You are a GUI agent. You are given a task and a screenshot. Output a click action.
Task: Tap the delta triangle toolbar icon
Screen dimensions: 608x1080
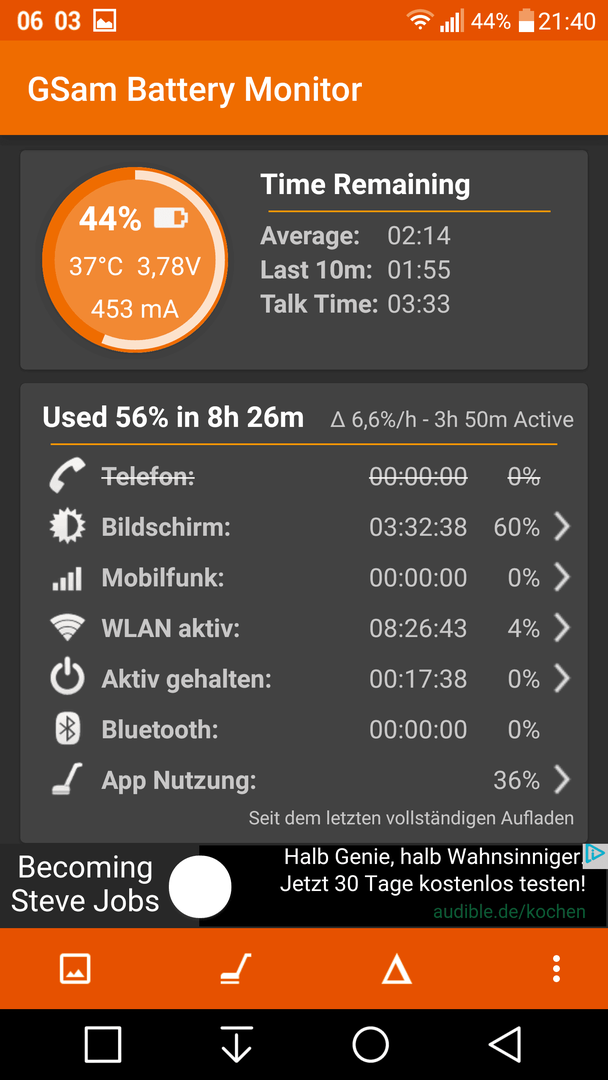pyautogui.click(x=397, y=970)
